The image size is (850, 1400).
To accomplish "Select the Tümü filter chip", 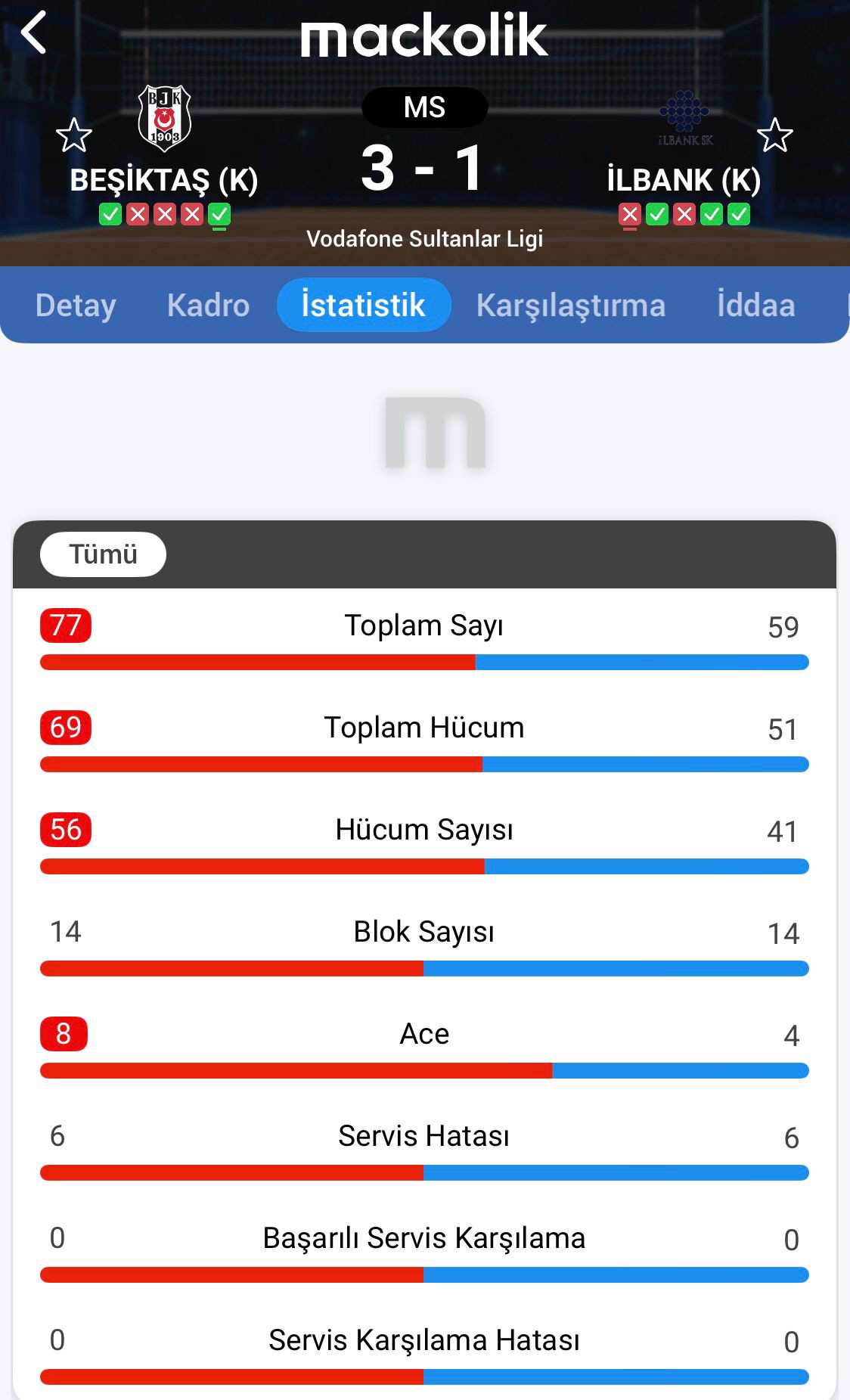I will [103, 554].
